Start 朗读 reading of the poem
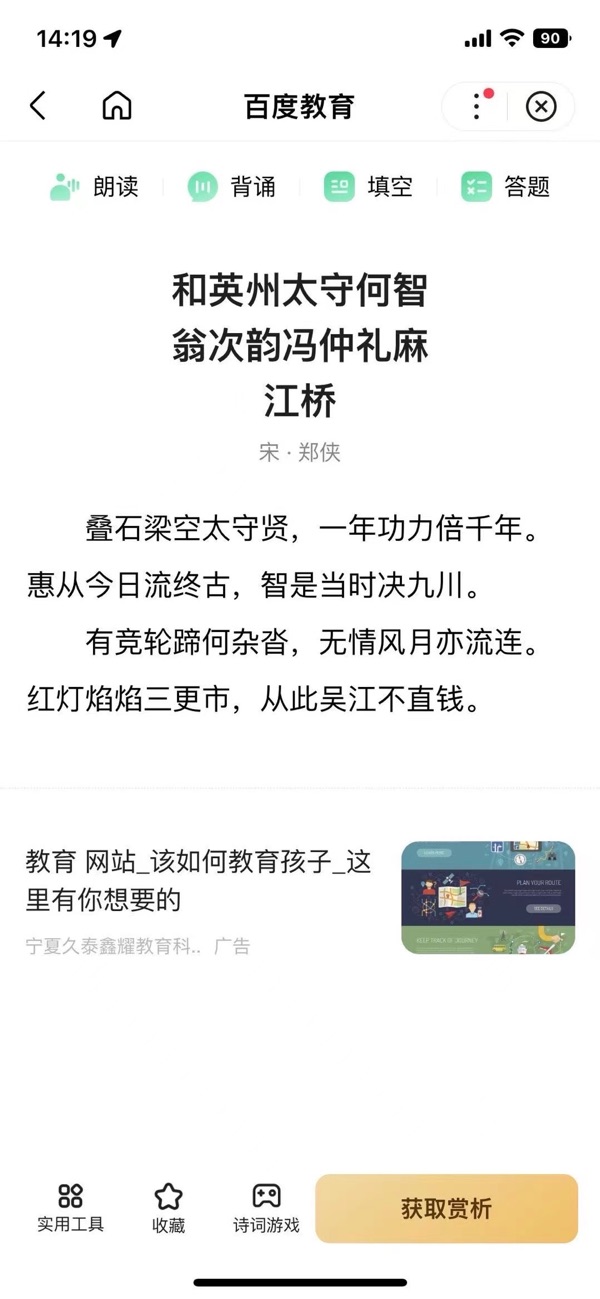The image size is (600, 1299). pyautogui.click(x=94, y=187)
